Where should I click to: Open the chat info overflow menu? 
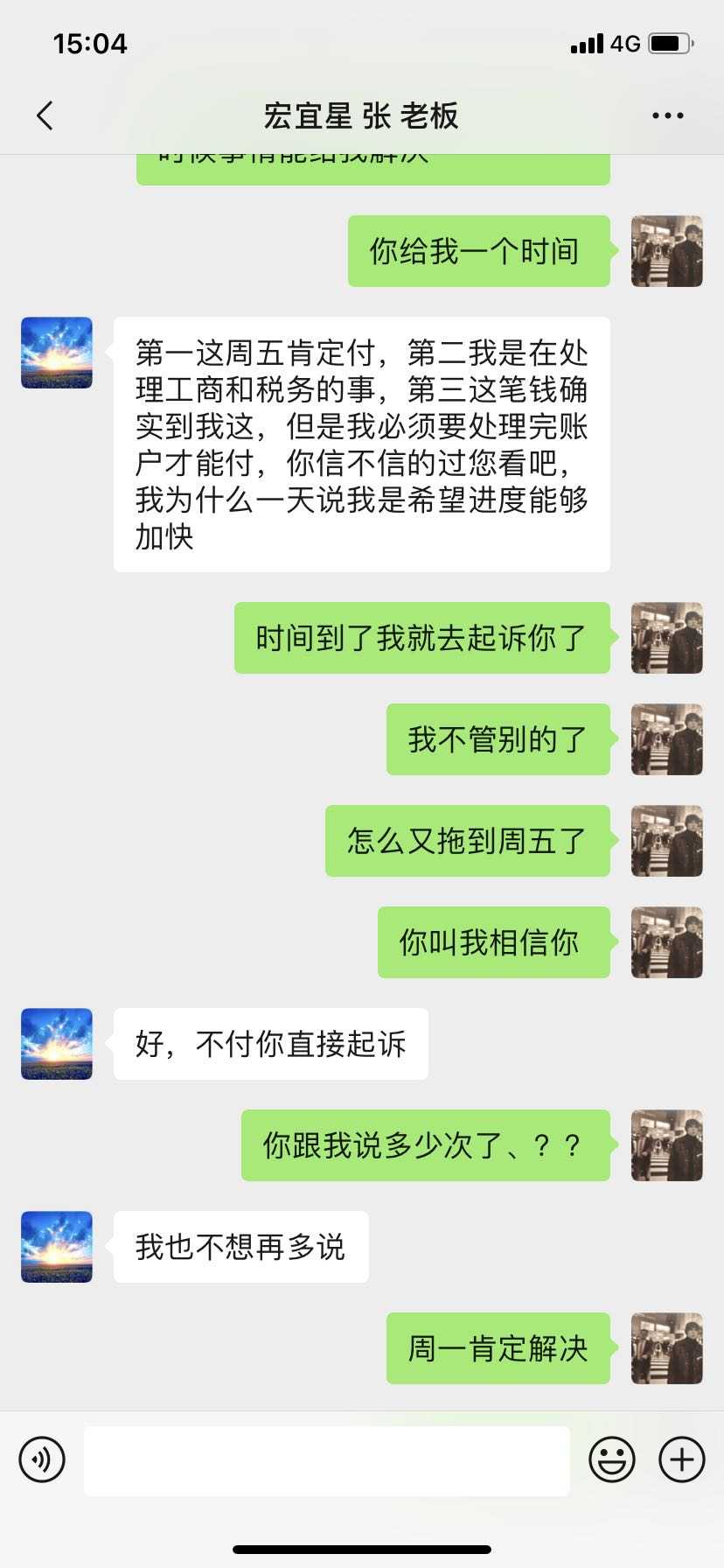point(667,115)
